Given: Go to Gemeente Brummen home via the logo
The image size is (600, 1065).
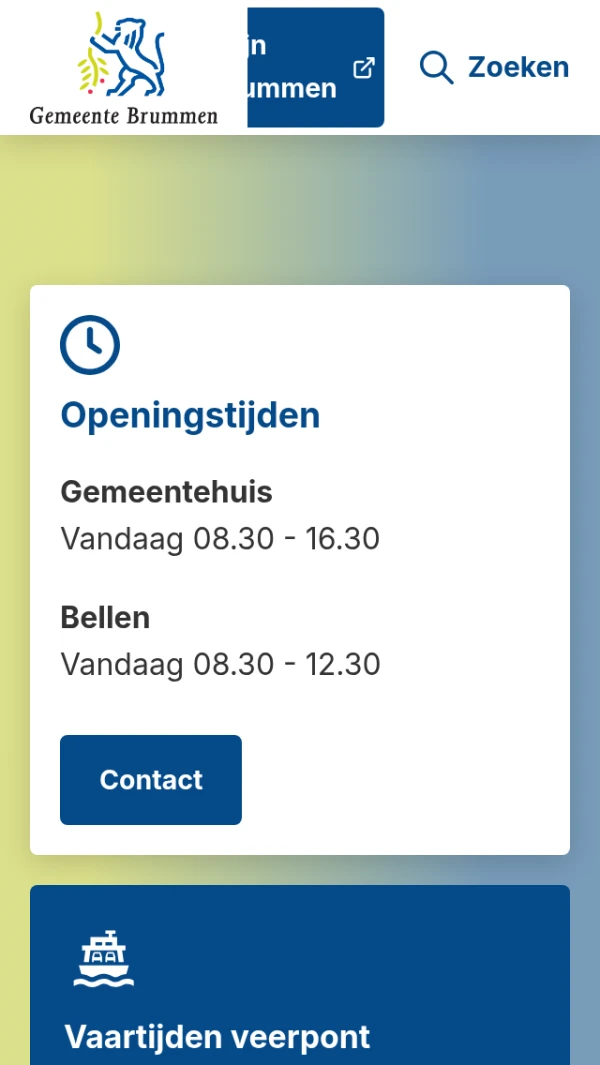Looking at the screenshot, I should pyautogui.click(x=124, y=67).
